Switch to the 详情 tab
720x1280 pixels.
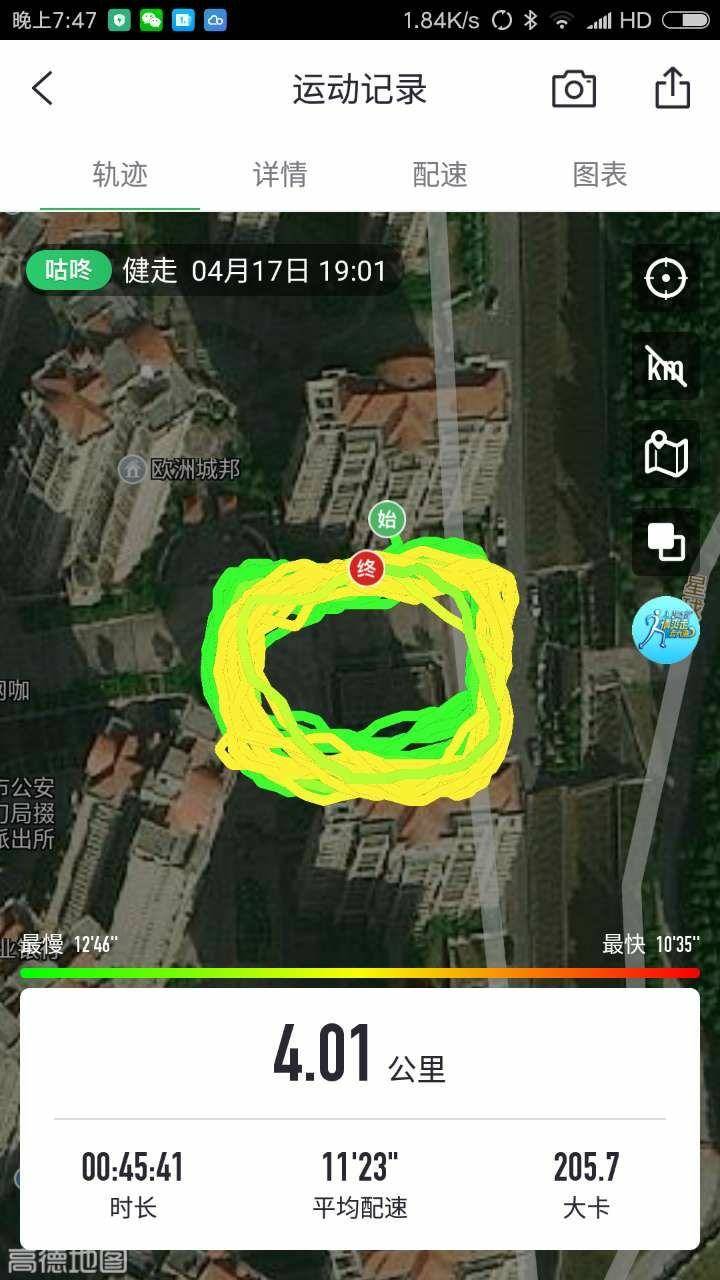(279, 175)
